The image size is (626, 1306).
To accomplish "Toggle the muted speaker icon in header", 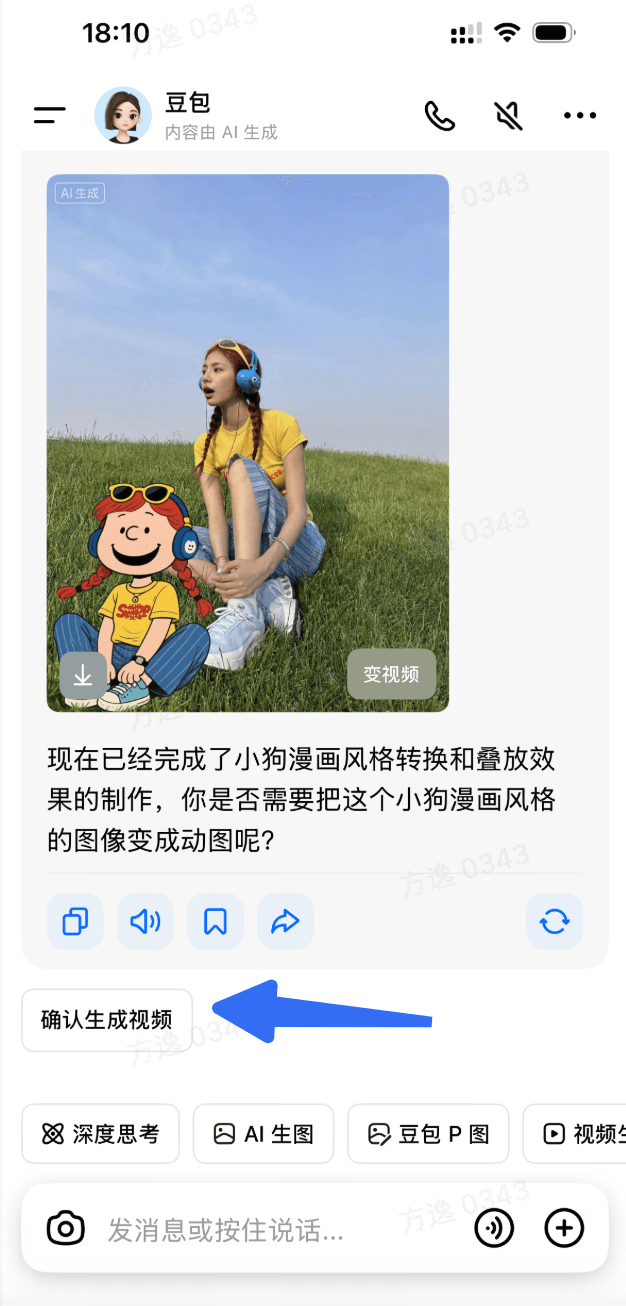I will coord(509,116).
